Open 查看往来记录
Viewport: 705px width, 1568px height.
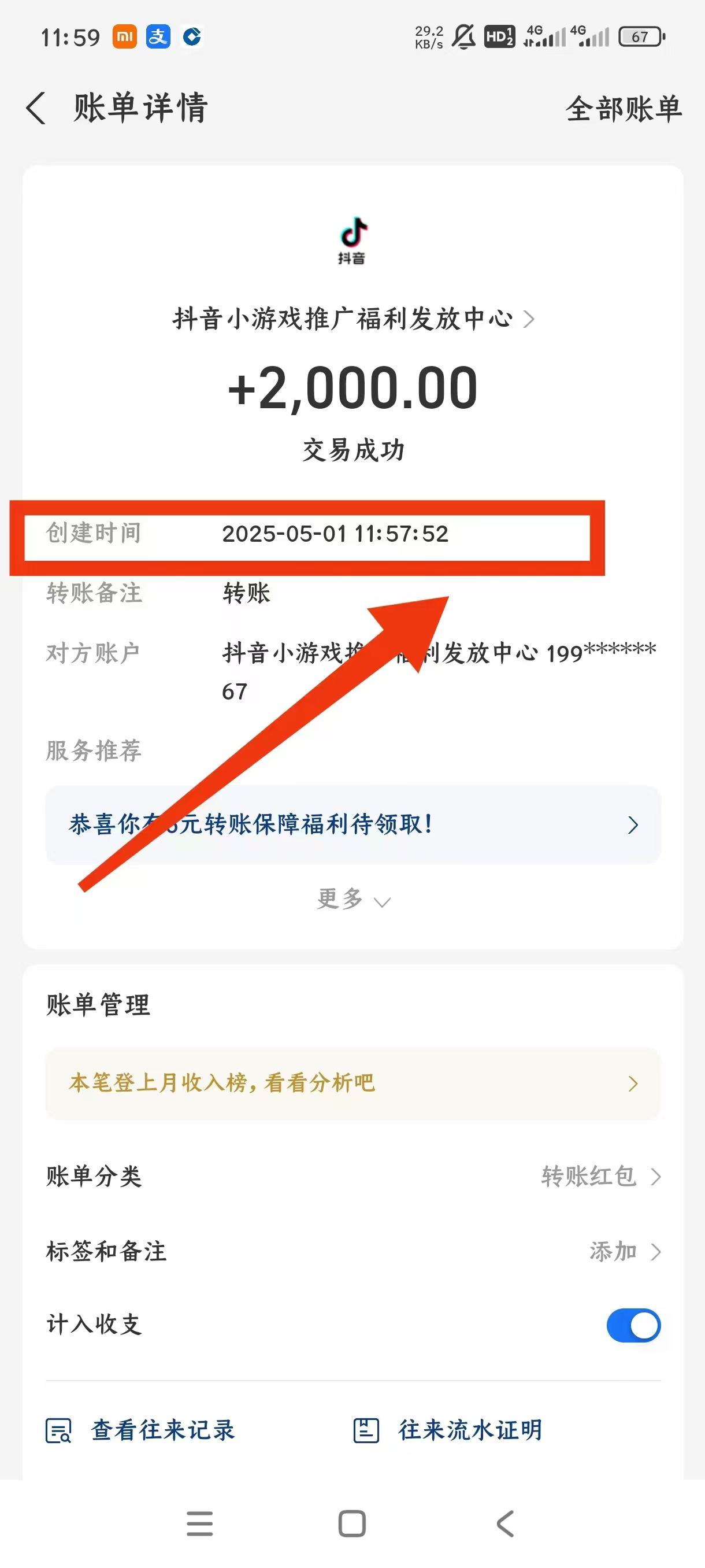141,1430
